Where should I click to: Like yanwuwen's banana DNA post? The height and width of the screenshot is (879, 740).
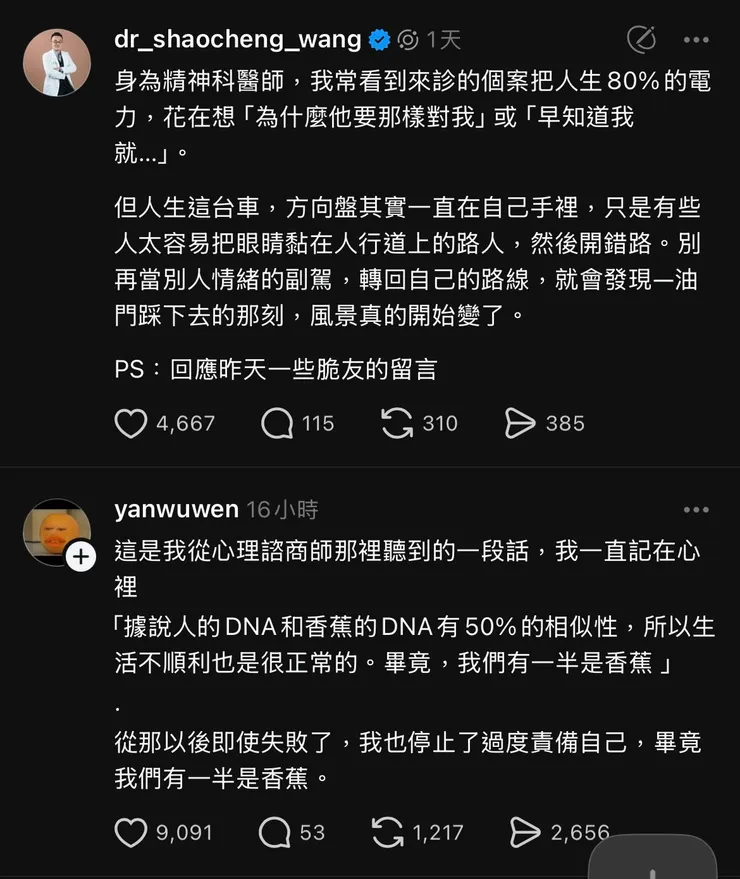click(x=131, y=831)
